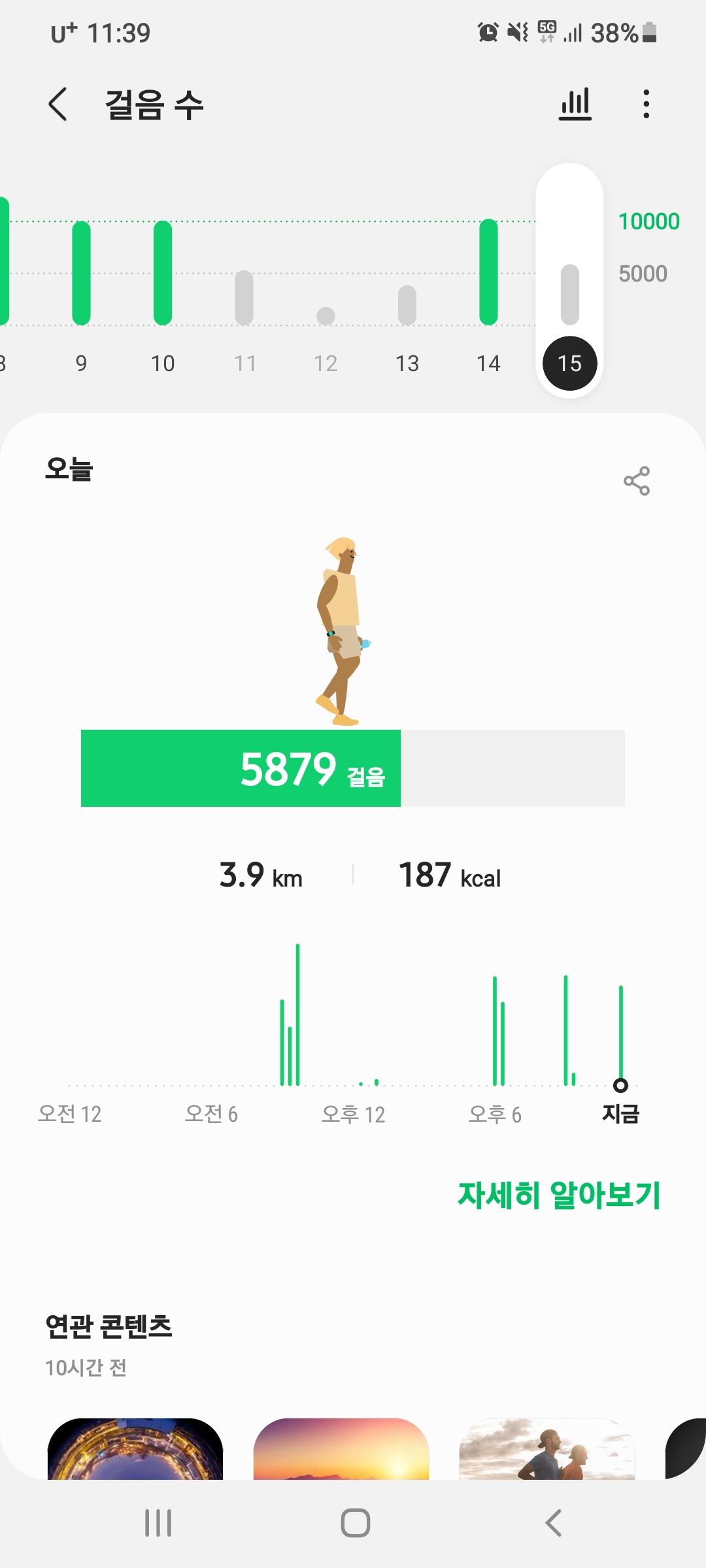Go to the home screen

tap(355, 1523)
